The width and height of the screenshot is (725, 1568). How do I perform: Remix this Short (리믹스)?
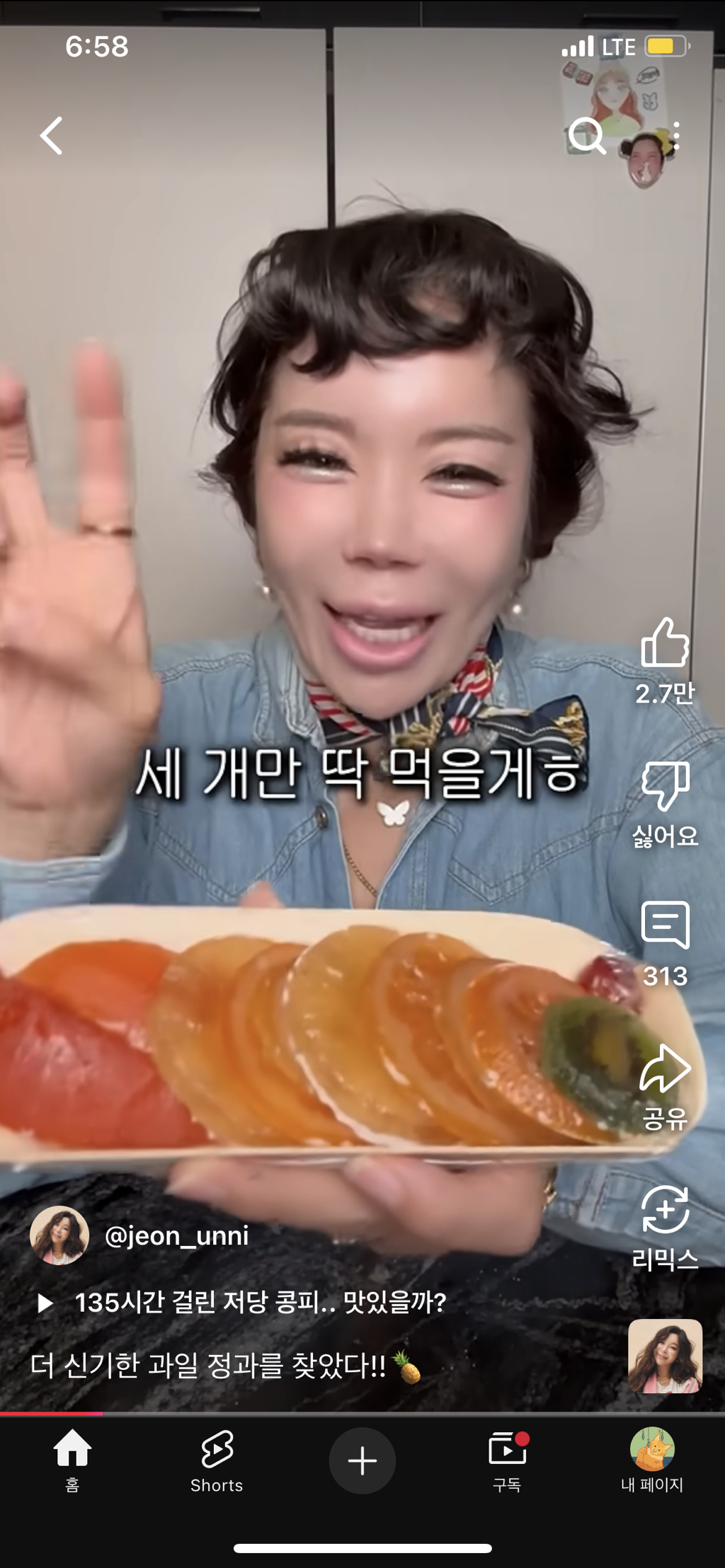click(665, 1211)
